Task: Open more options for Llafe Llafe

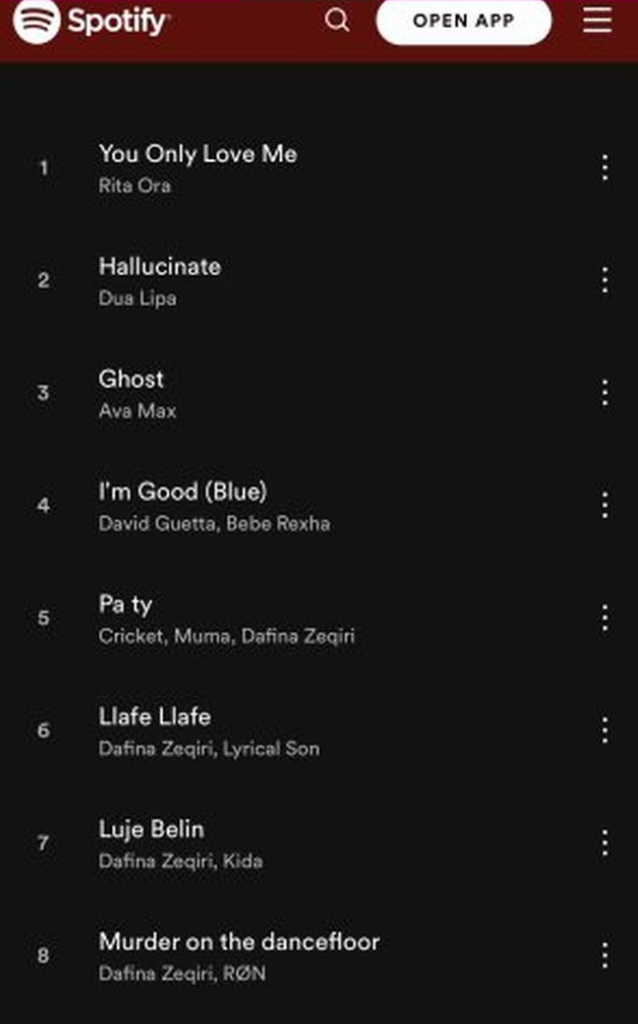Action: coord(604,730)
